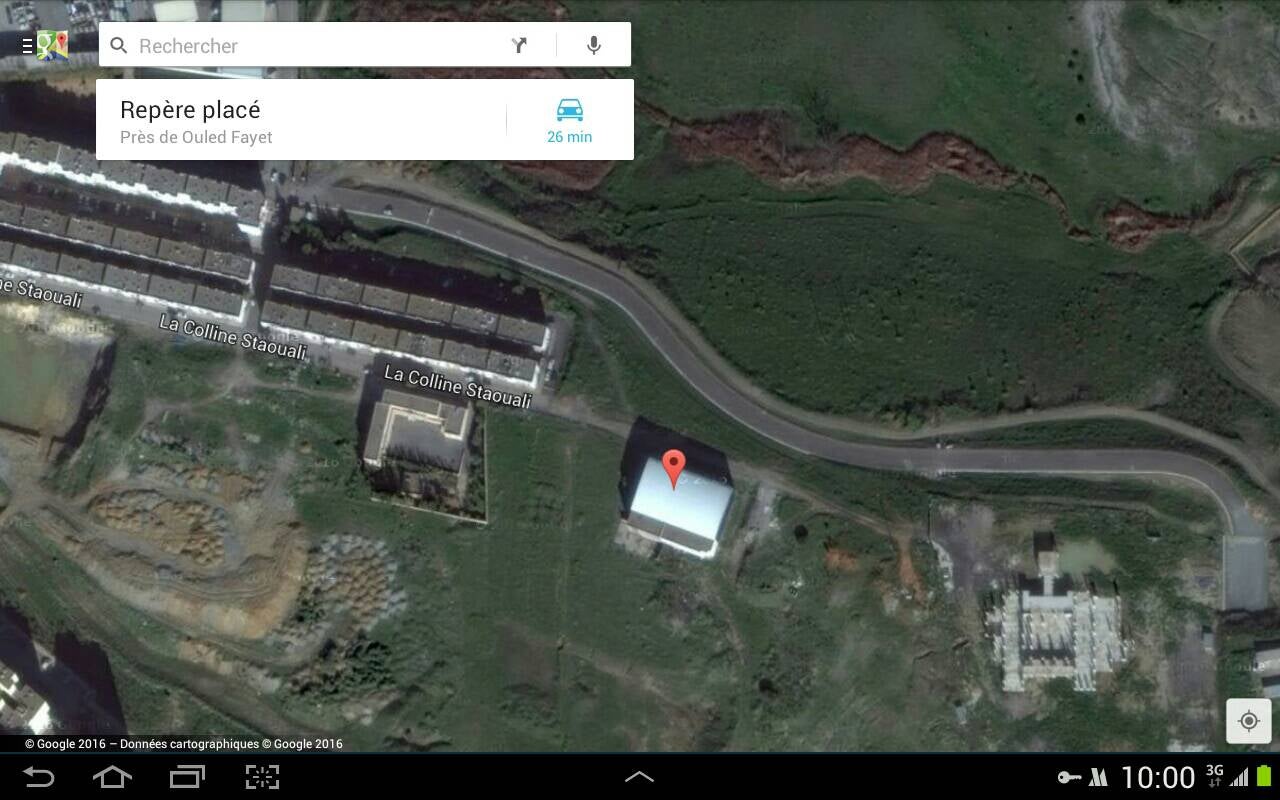
Task: Start voice search with the microphone
Action: click(x=594, y=45)
